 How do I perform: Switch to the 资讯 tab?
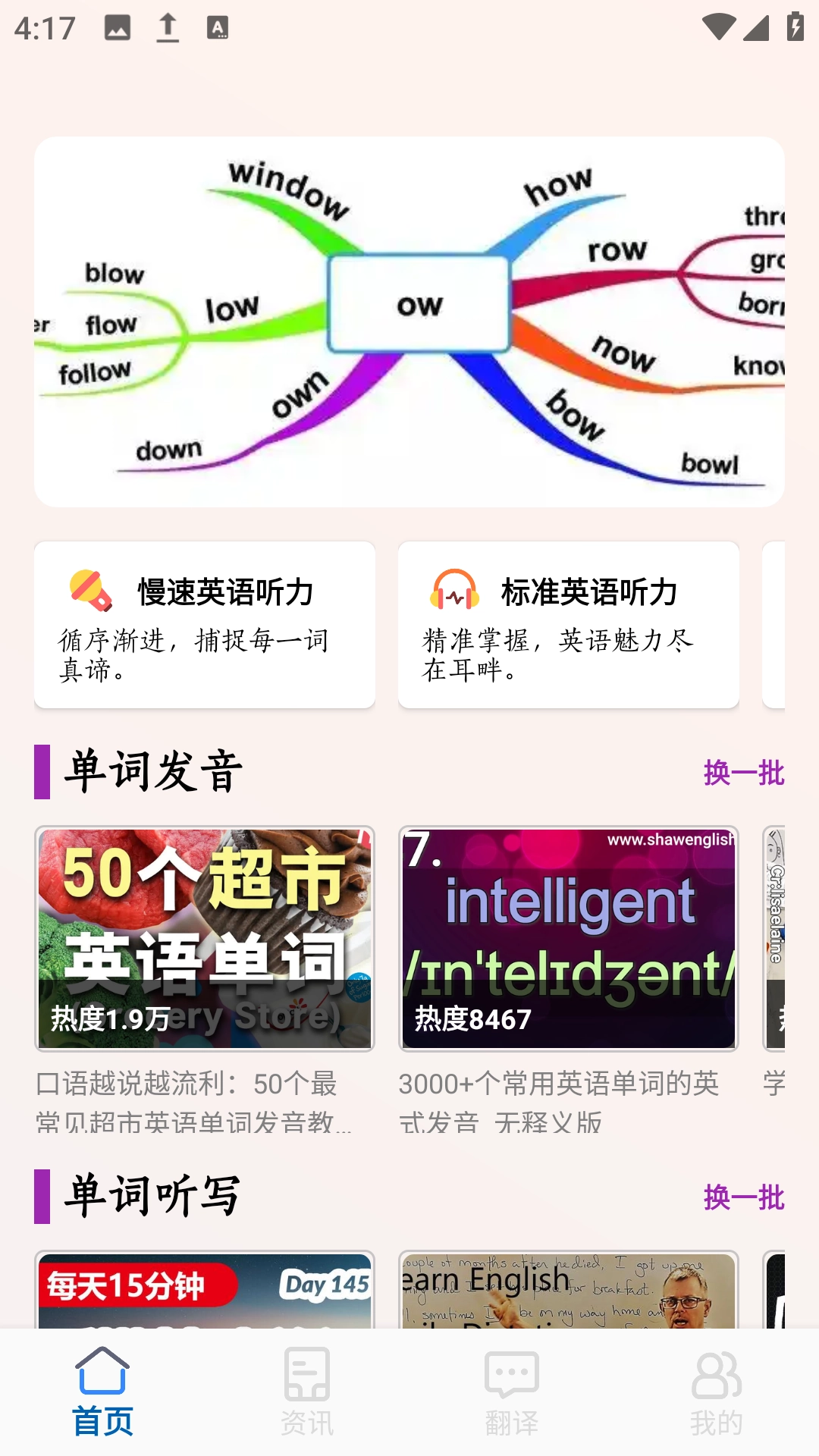click(x=307, y=1392)
